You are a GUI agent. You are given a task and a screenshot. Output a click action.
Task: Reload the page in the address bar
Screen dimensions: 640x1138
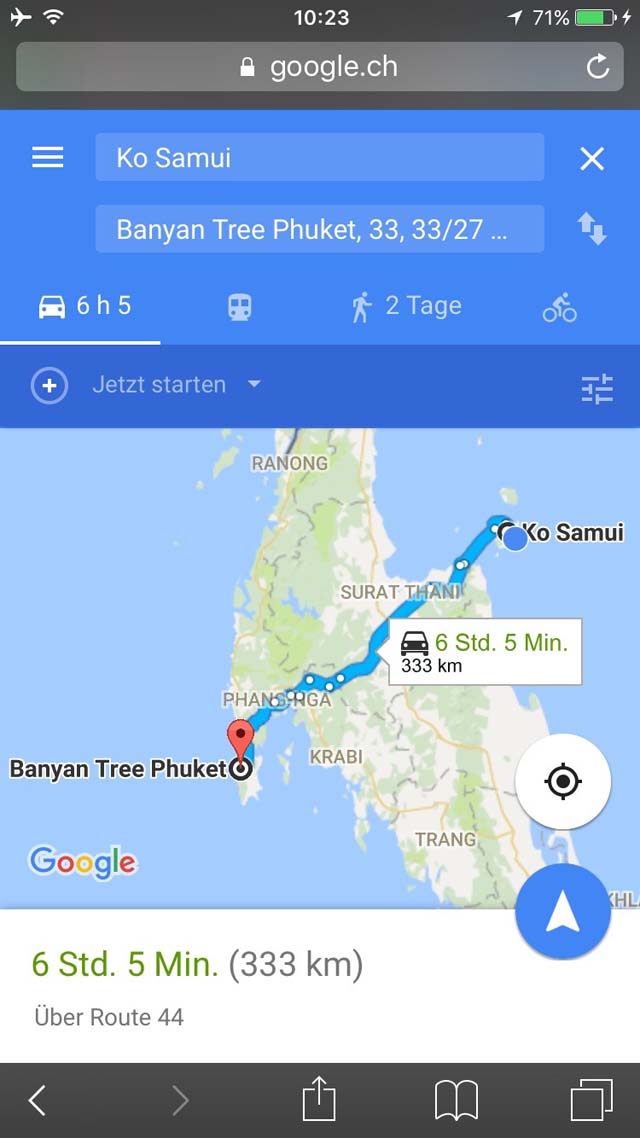pyautogui.click(x=598, y=67)
